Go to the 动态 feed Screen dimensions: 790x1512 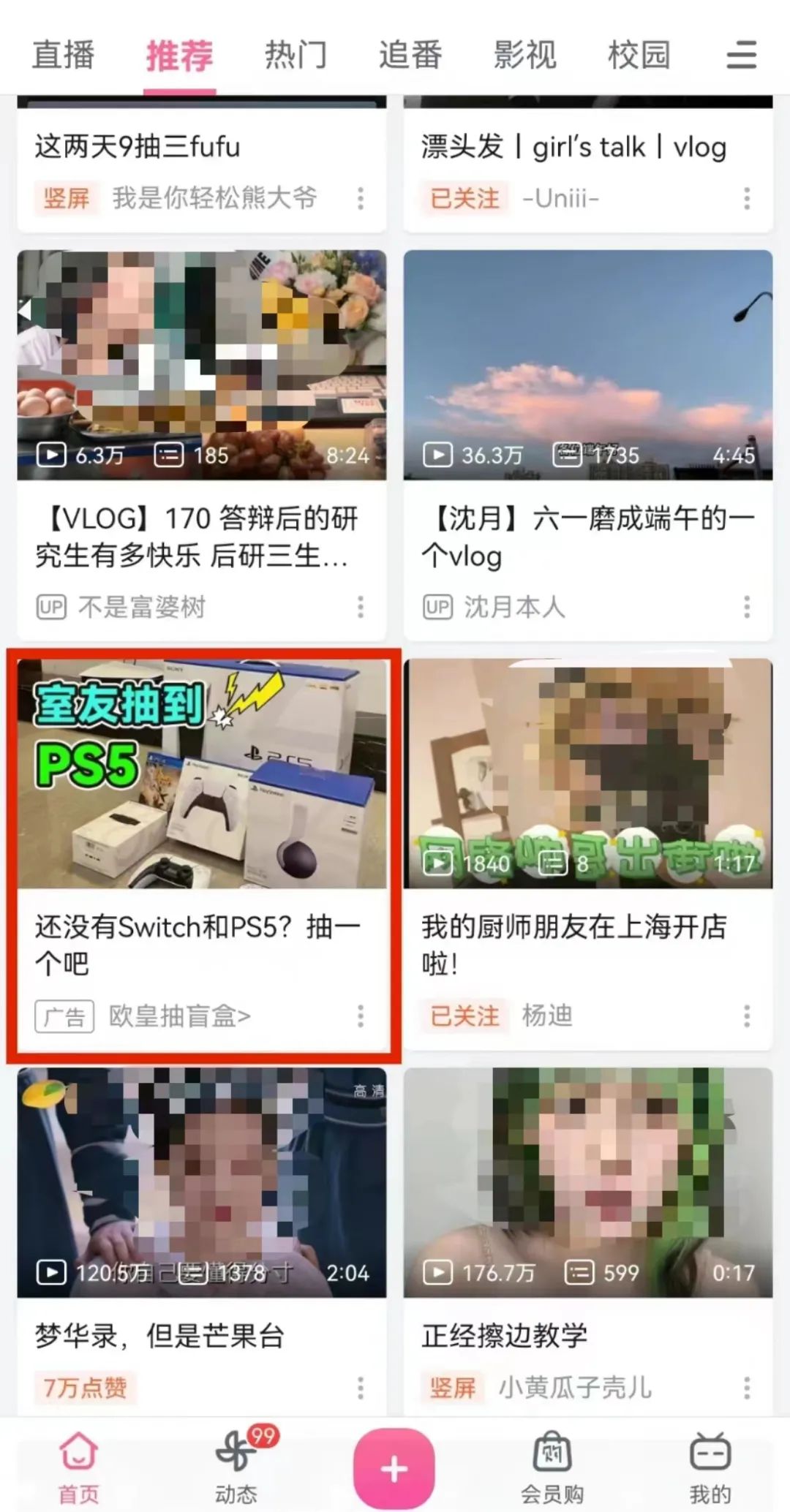[236, 1466]
